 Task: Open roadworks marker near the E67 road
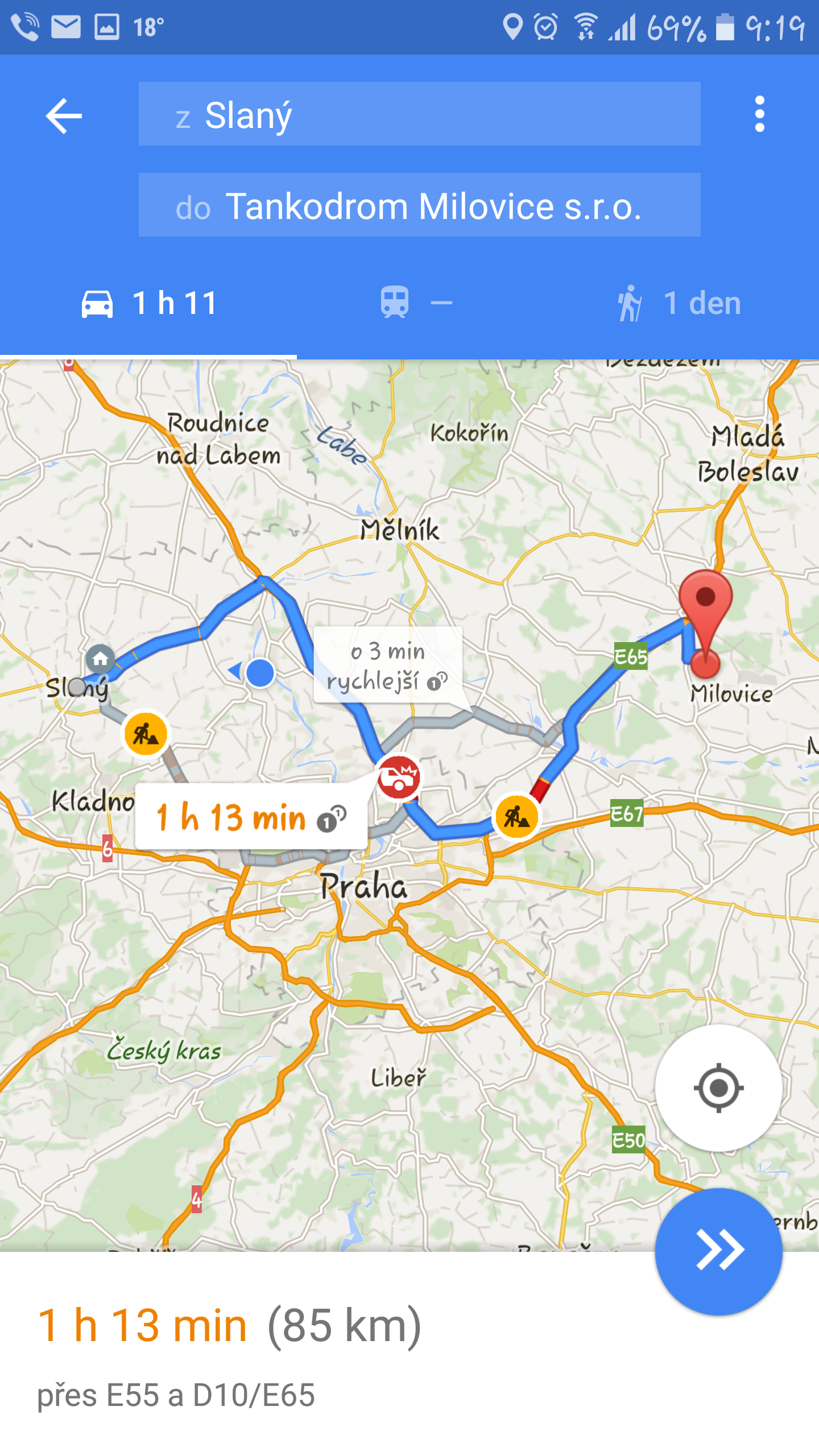tap(516, 817)
